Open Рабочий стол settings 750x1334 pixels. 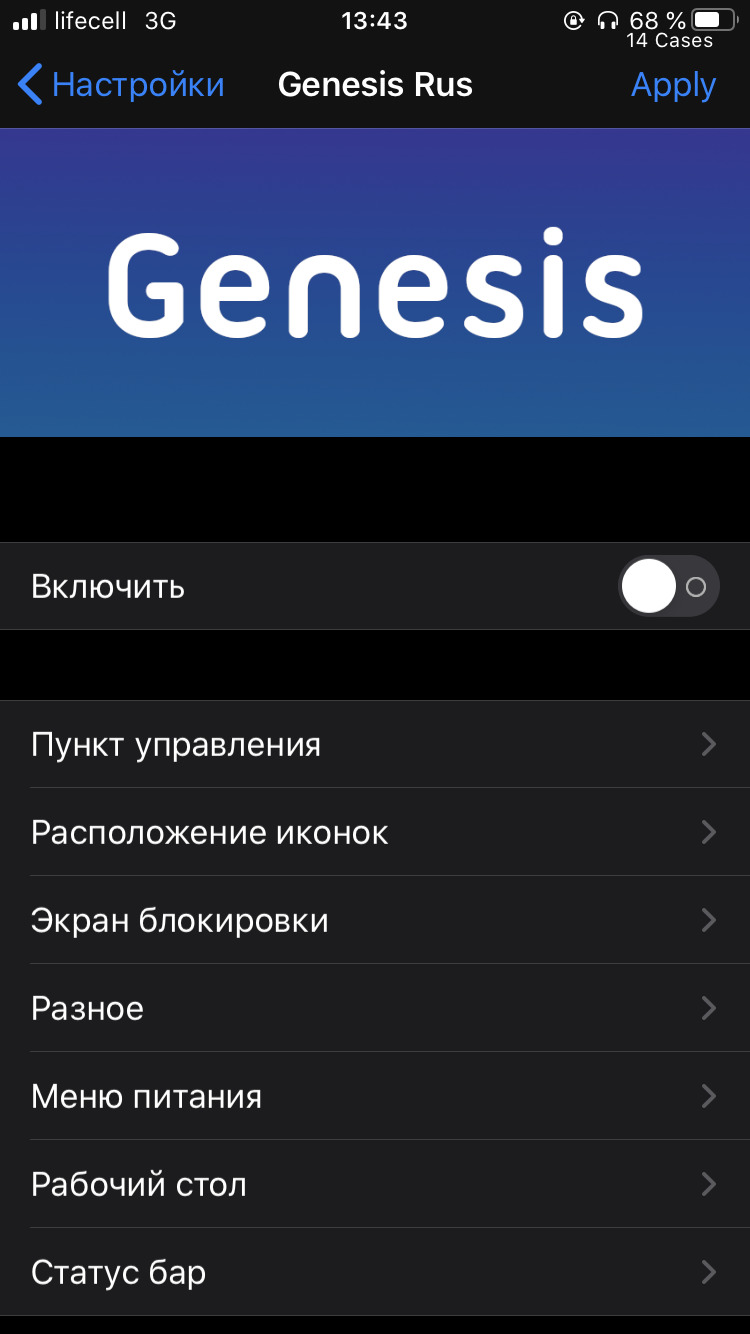[375, 1184]
